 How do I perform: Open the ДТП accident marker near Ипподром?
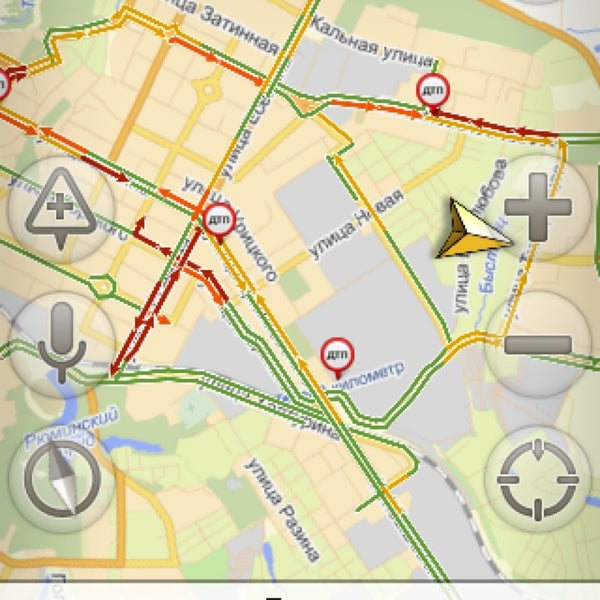[336, 353]
